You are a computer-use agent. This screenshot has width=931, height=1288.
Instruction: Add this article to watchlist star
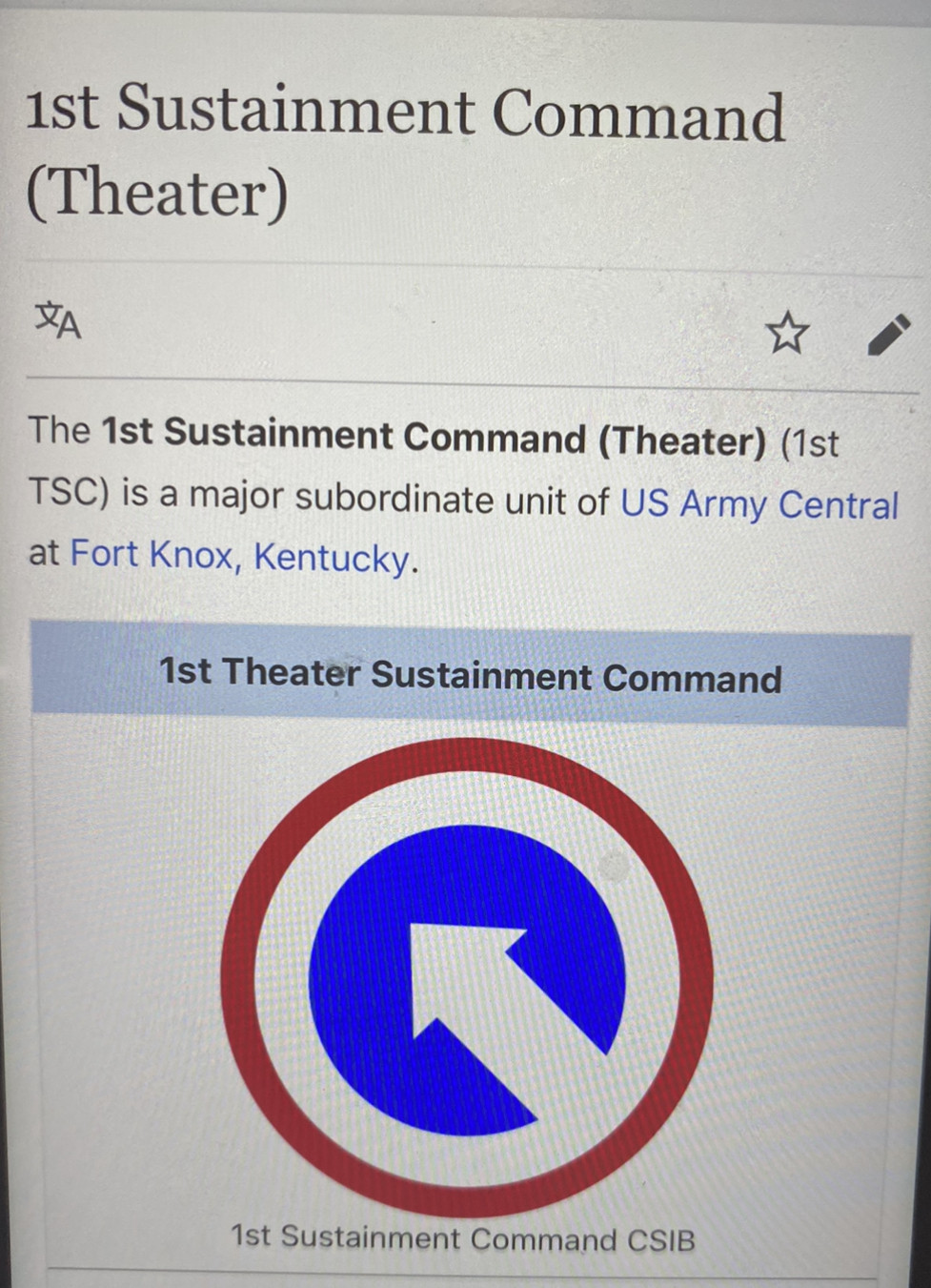click(x=787, y=333)
